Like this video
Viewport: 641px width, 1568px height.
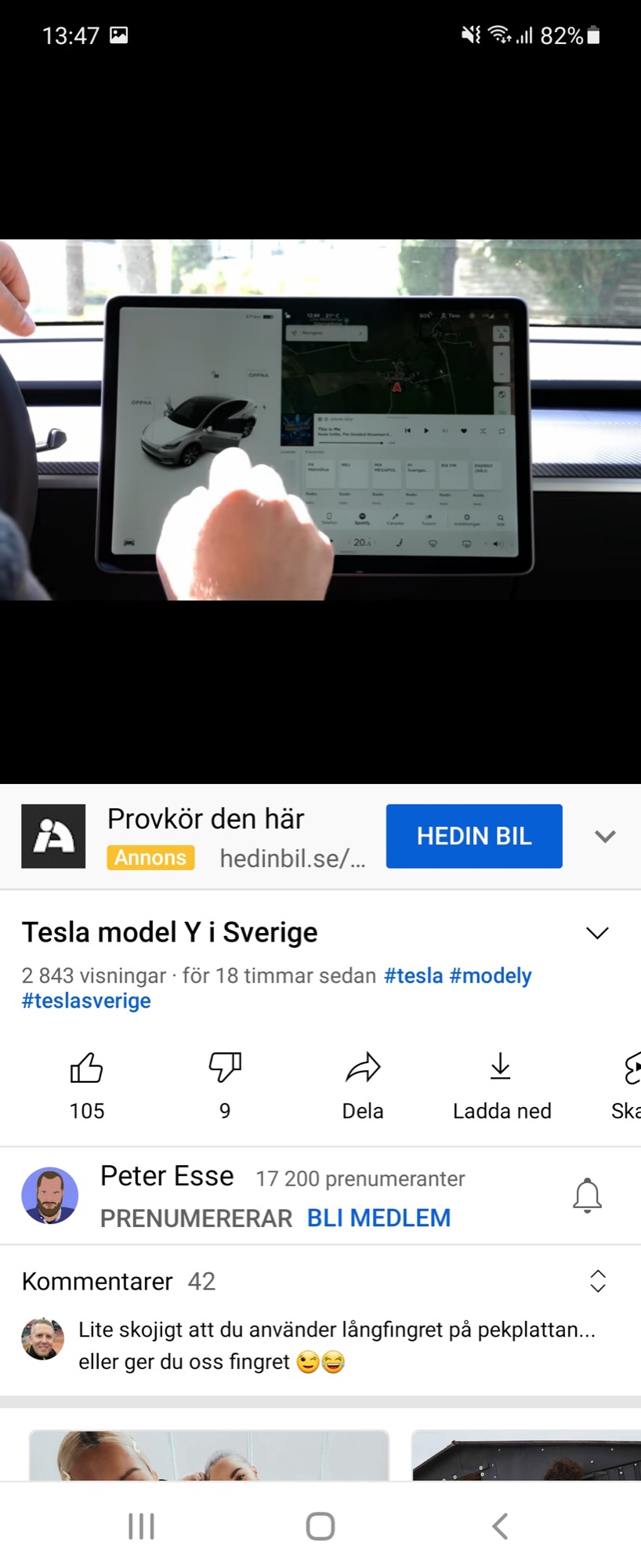86,1068
